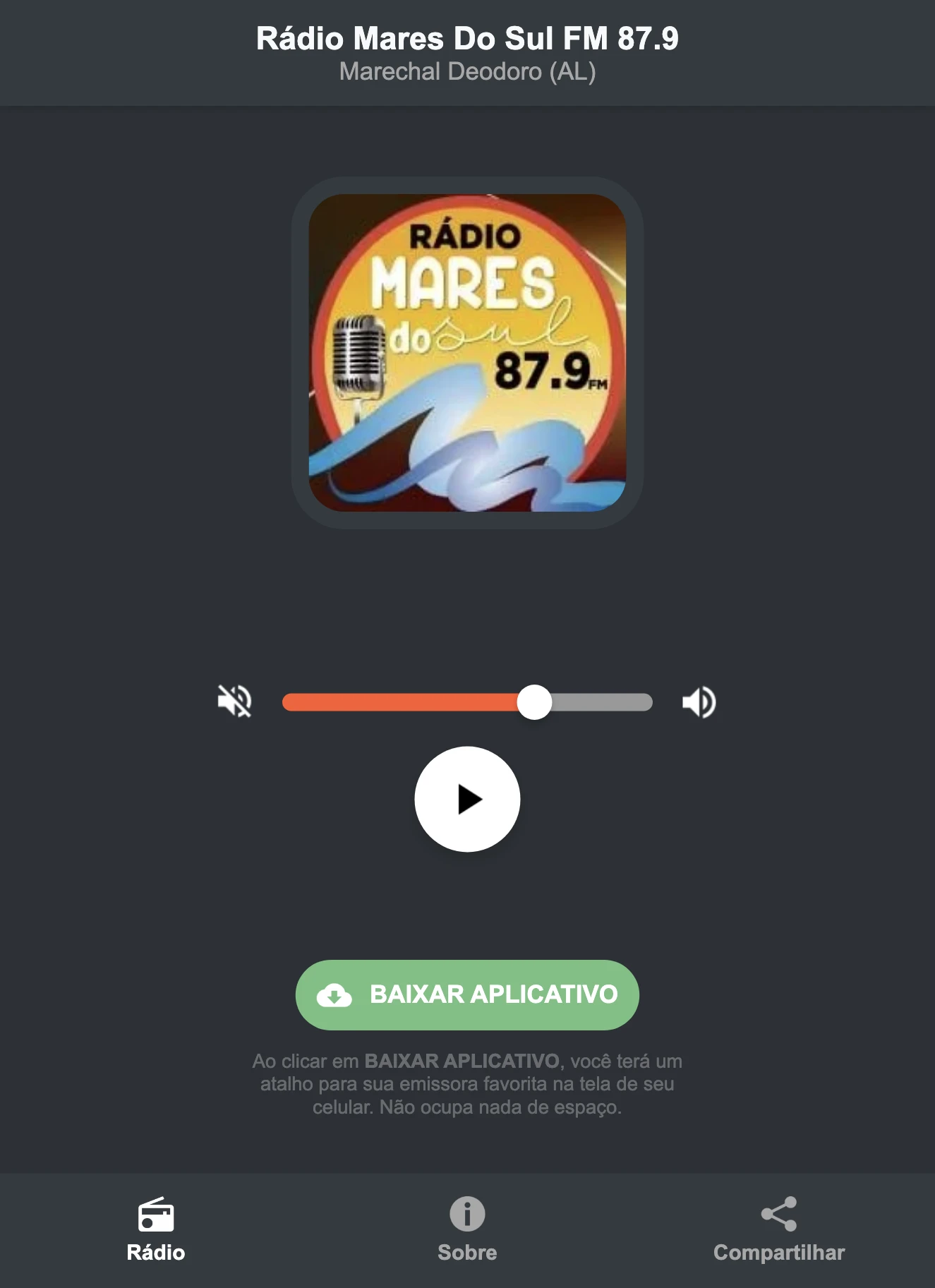Click BAIXAR APLICATIVO to install shortcut
This screenshot has width=935, height=1288.
(467, 995)
